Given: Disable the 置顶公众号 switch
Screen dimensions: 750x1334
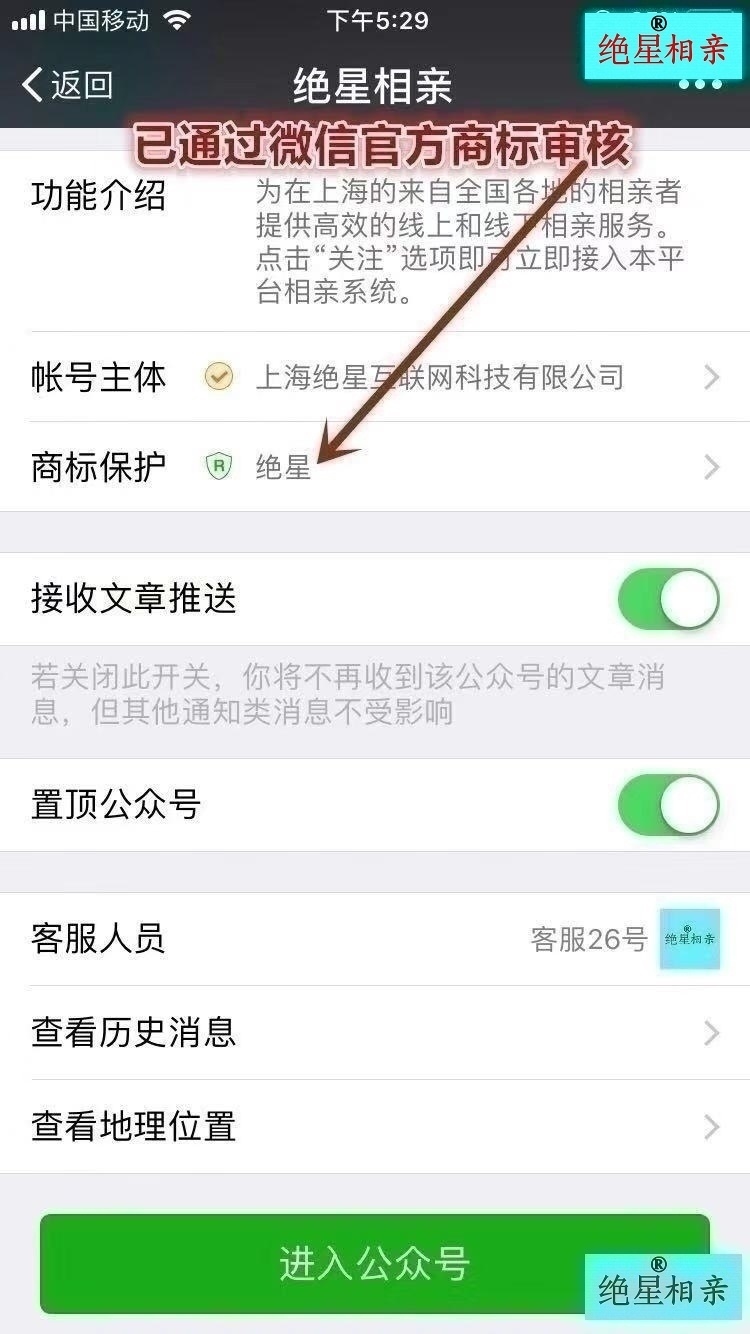Looking at the screenshot, I should 668,806.
